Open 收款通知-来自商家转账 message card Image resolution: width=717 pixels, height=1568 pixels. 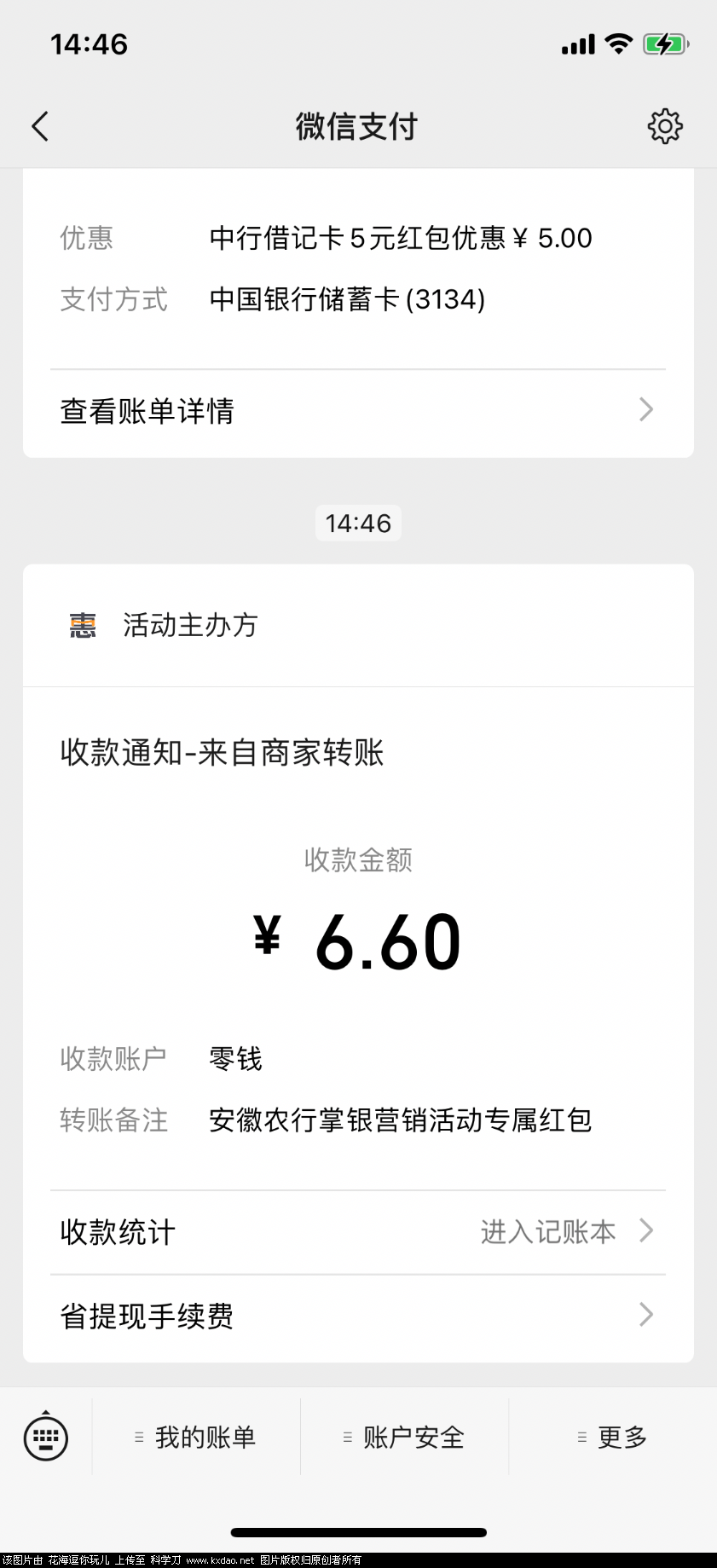(x=223, y=753)
